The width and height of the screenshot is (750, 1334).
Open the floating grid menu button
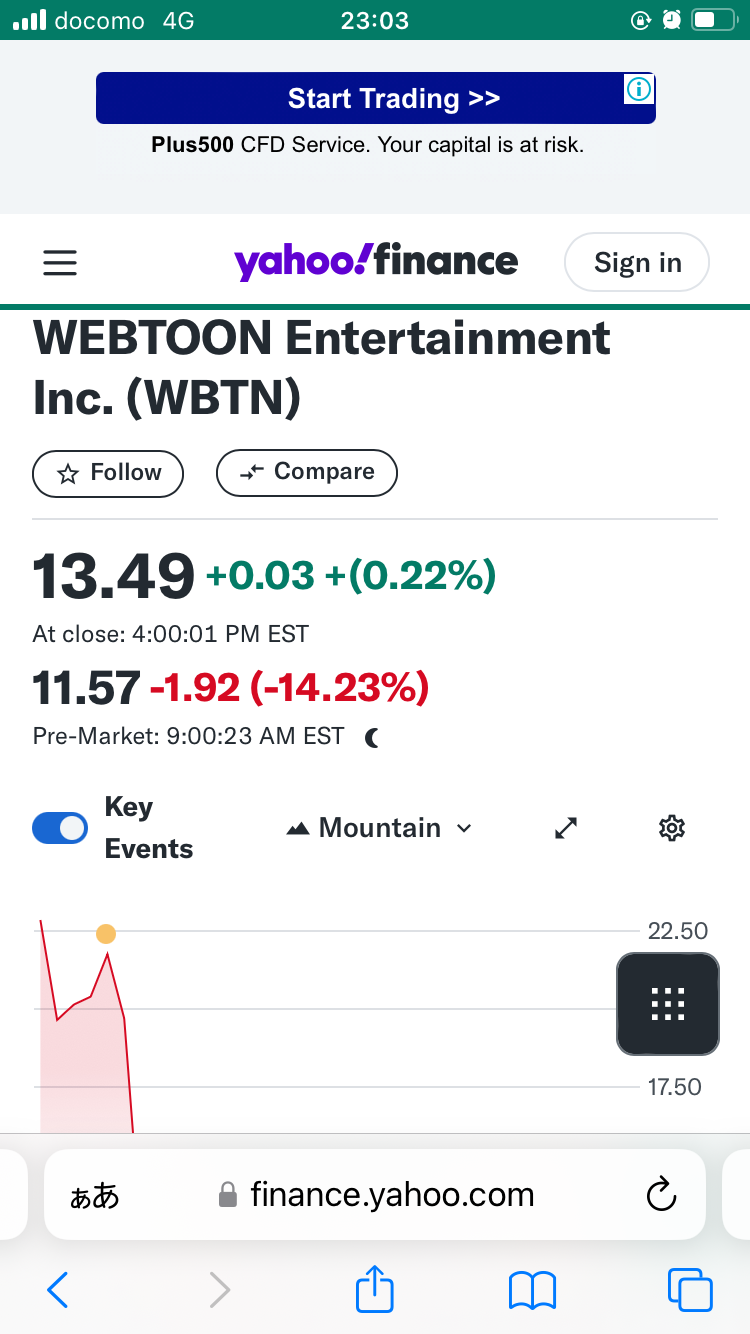click(667, 1003)
